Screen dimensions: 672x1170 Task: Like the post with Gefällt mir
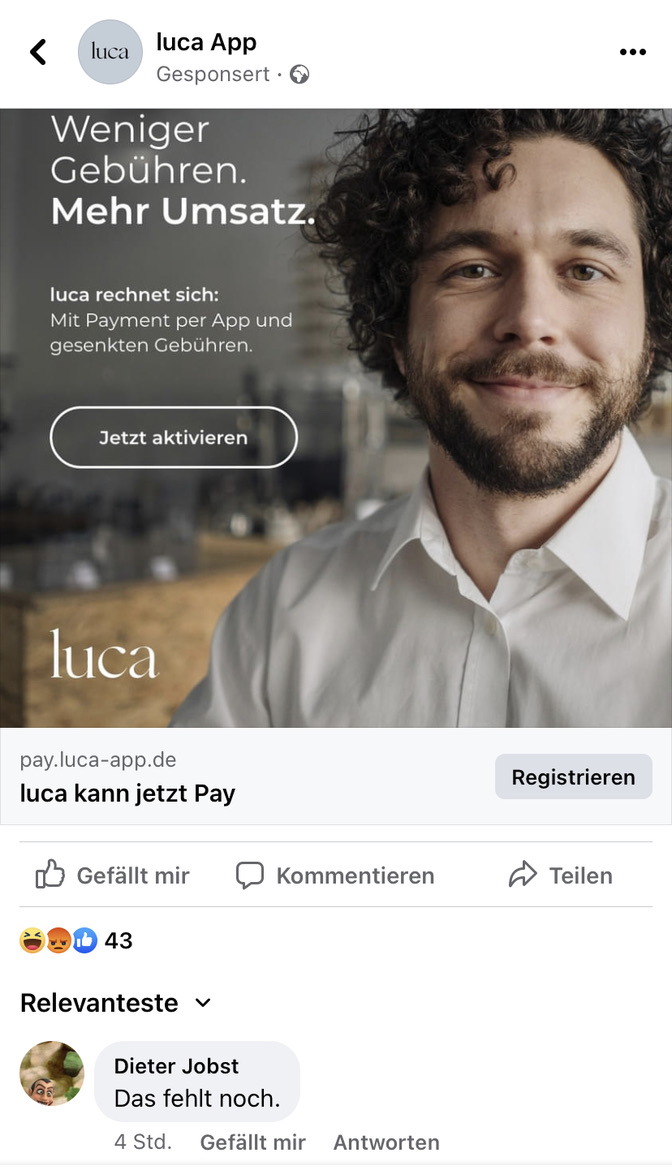coord(112,876)
